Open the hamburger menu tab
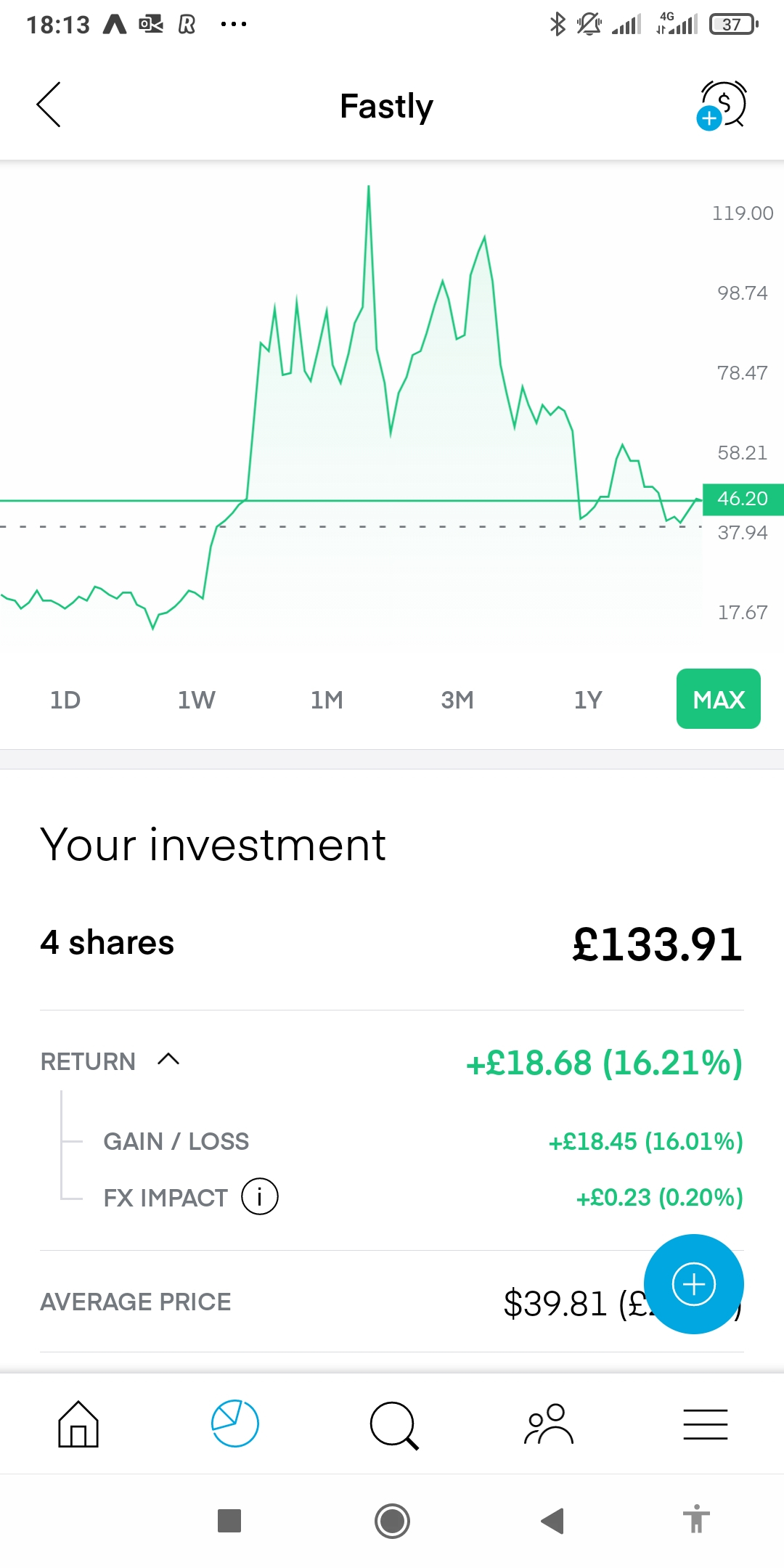Image resolution: width=784 pixels, height=1568 pixels. click(x=706, y=1424)
